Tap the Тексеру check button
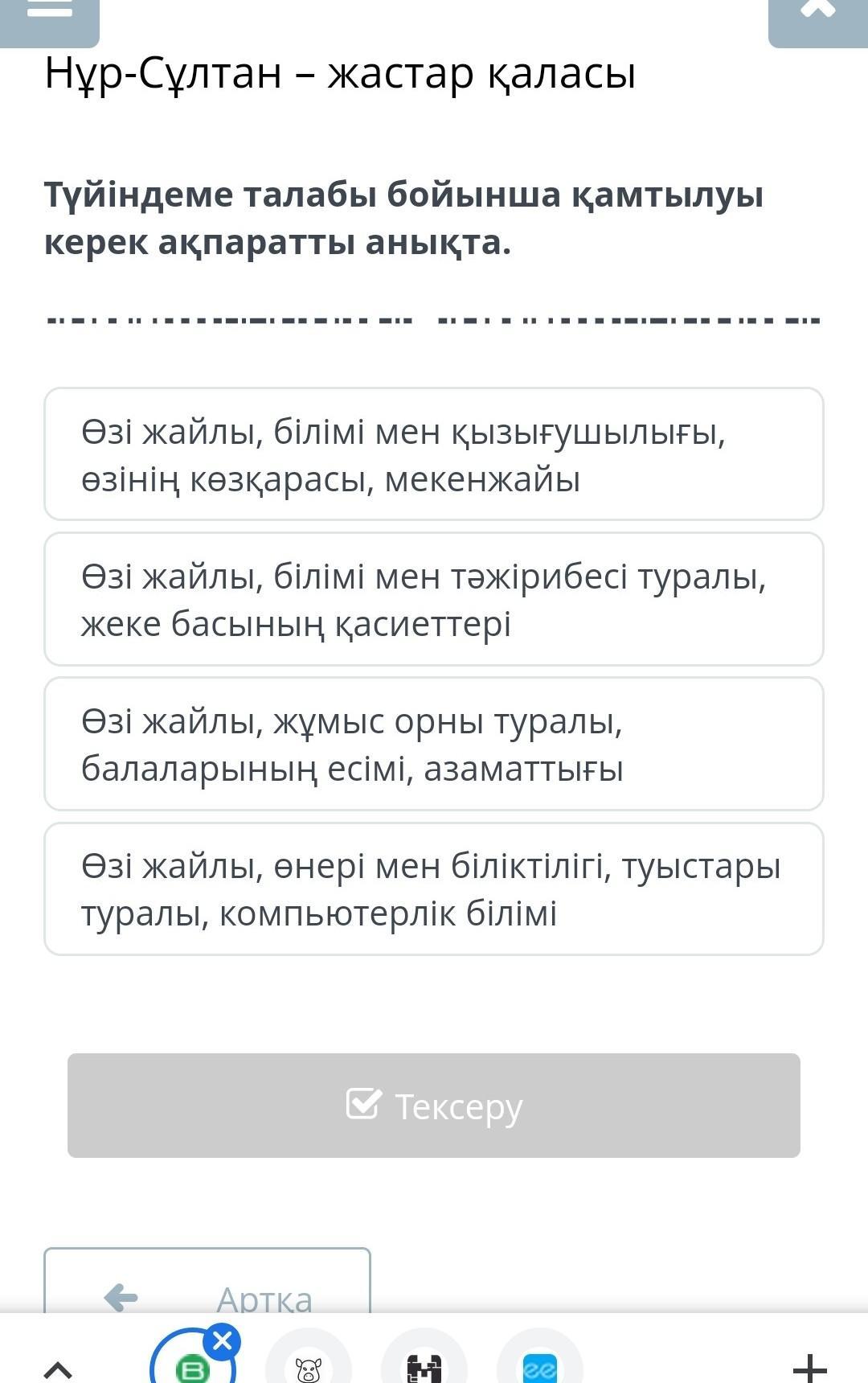This screenshot has height=1383, width=868. [434, 1106]
